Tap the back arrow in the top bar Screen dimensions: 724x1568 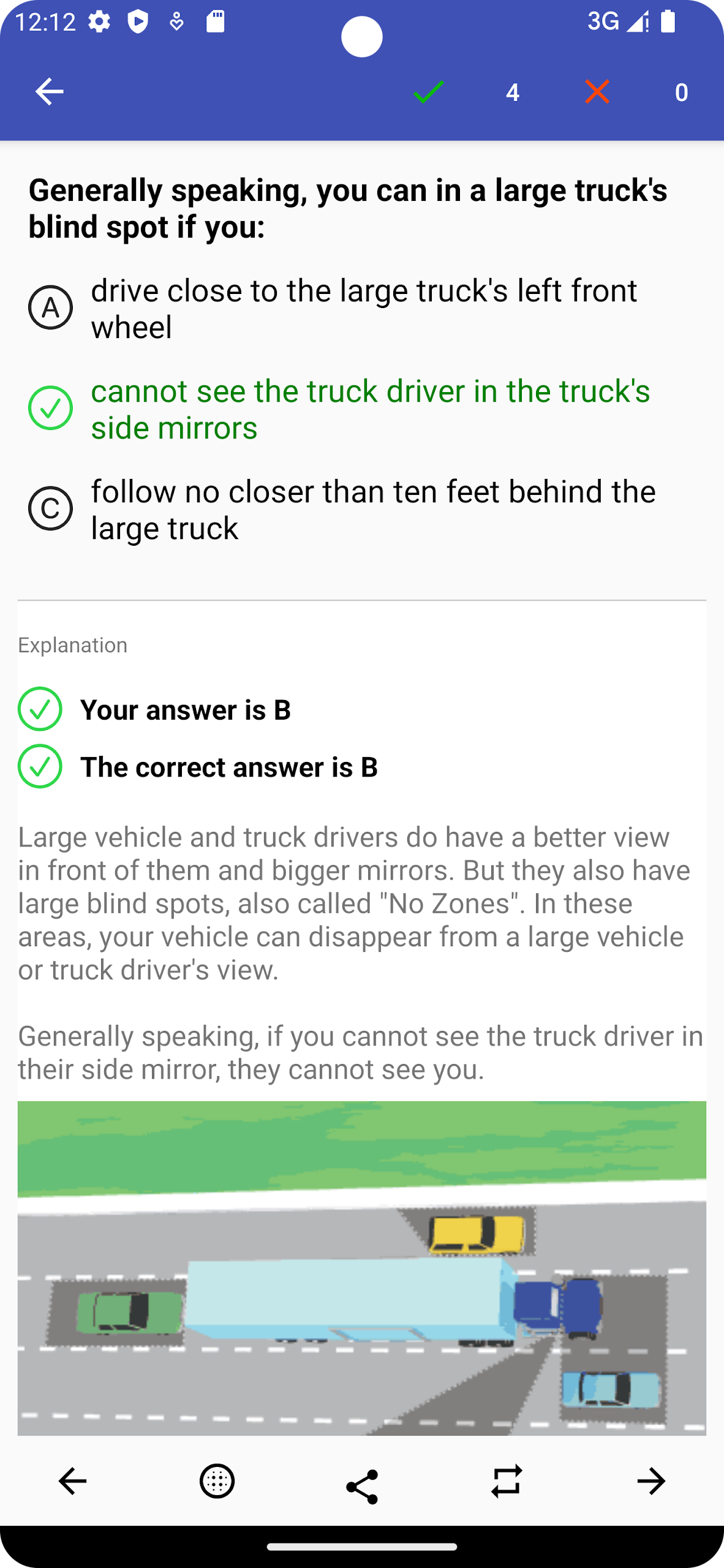tap(50, 92)
